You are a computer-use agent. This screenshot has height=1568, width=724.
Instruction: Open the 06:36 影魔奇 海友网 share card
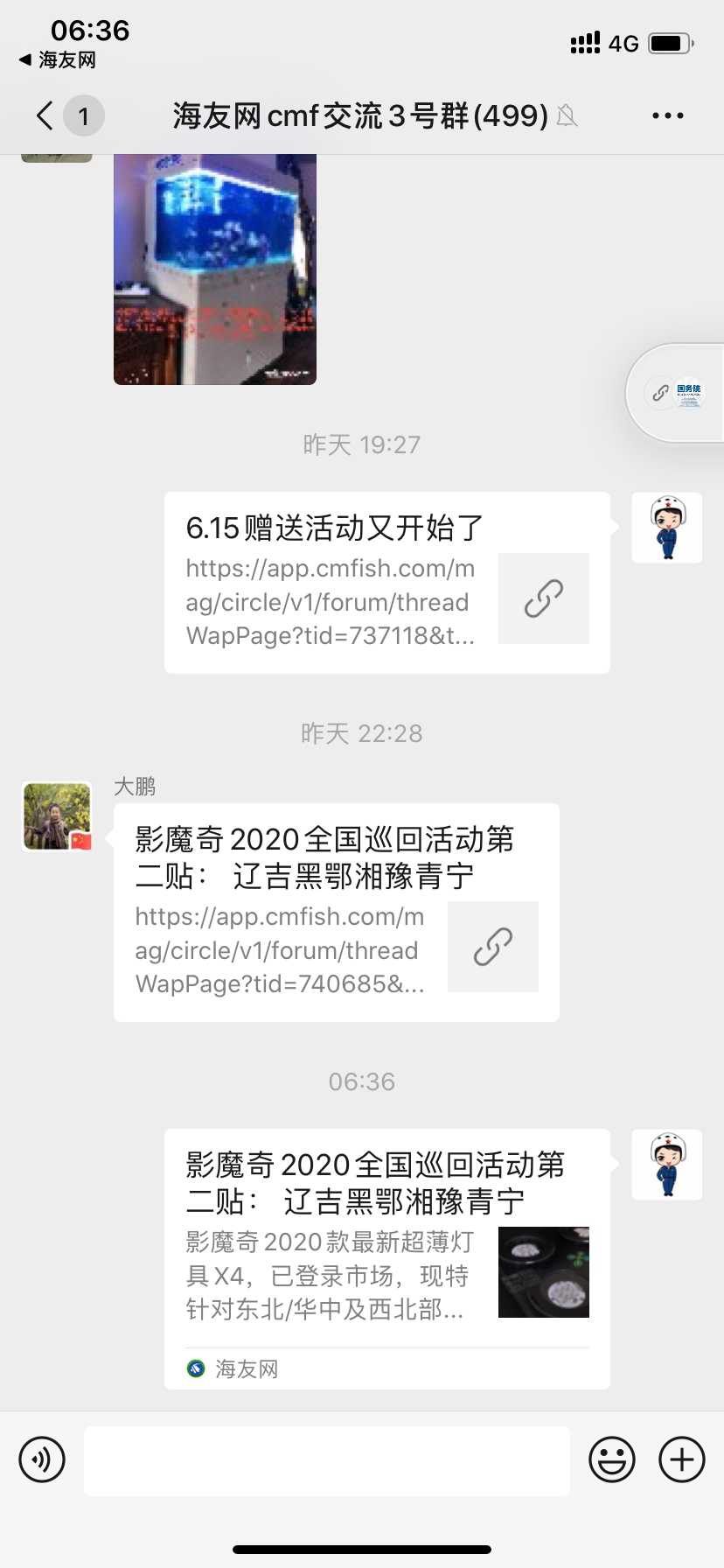pyautogui.click(x=386, y=1257)
